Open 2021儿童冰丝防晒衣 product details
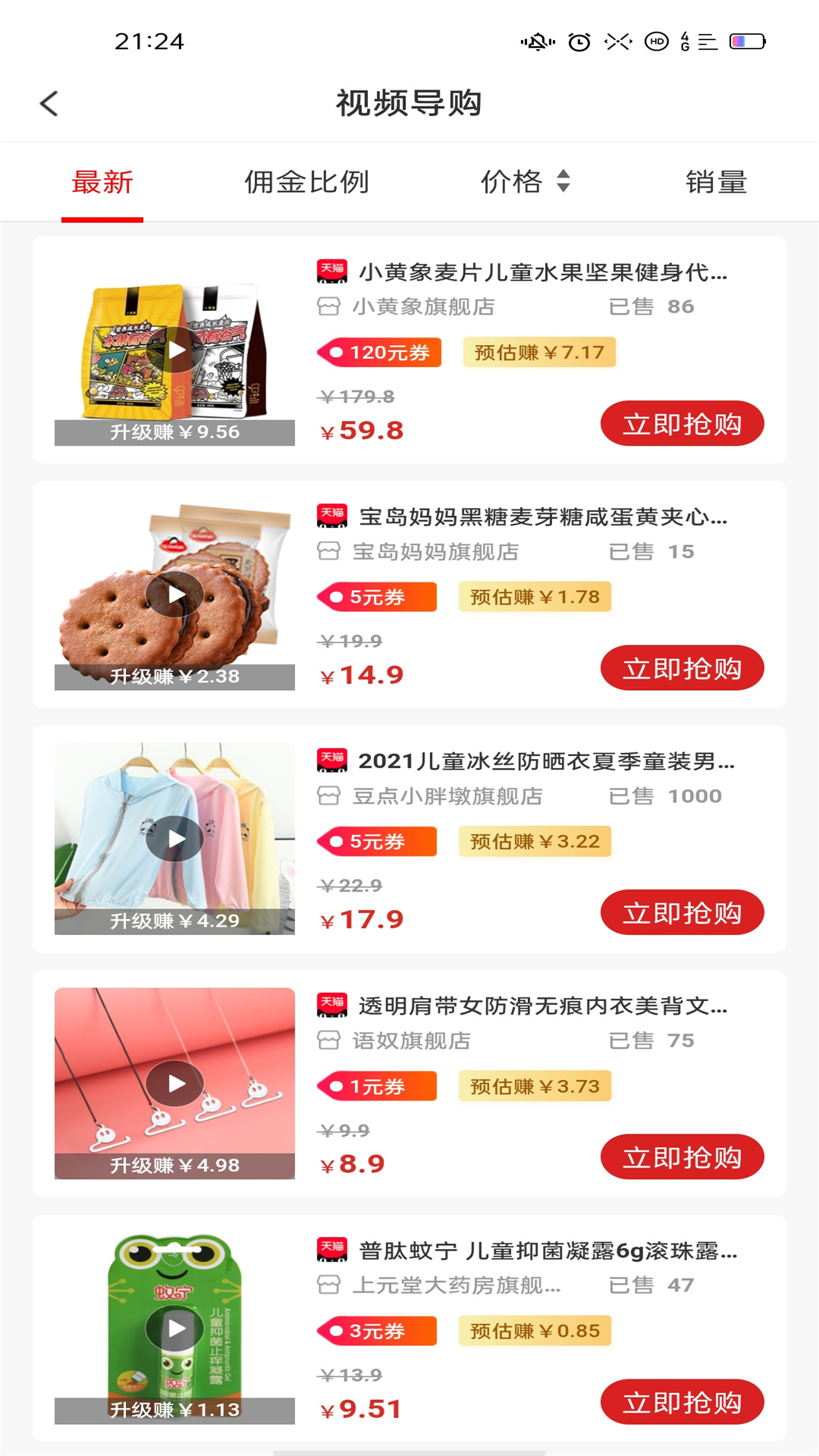Screen dimensions: 819x1456 (545, 761)
